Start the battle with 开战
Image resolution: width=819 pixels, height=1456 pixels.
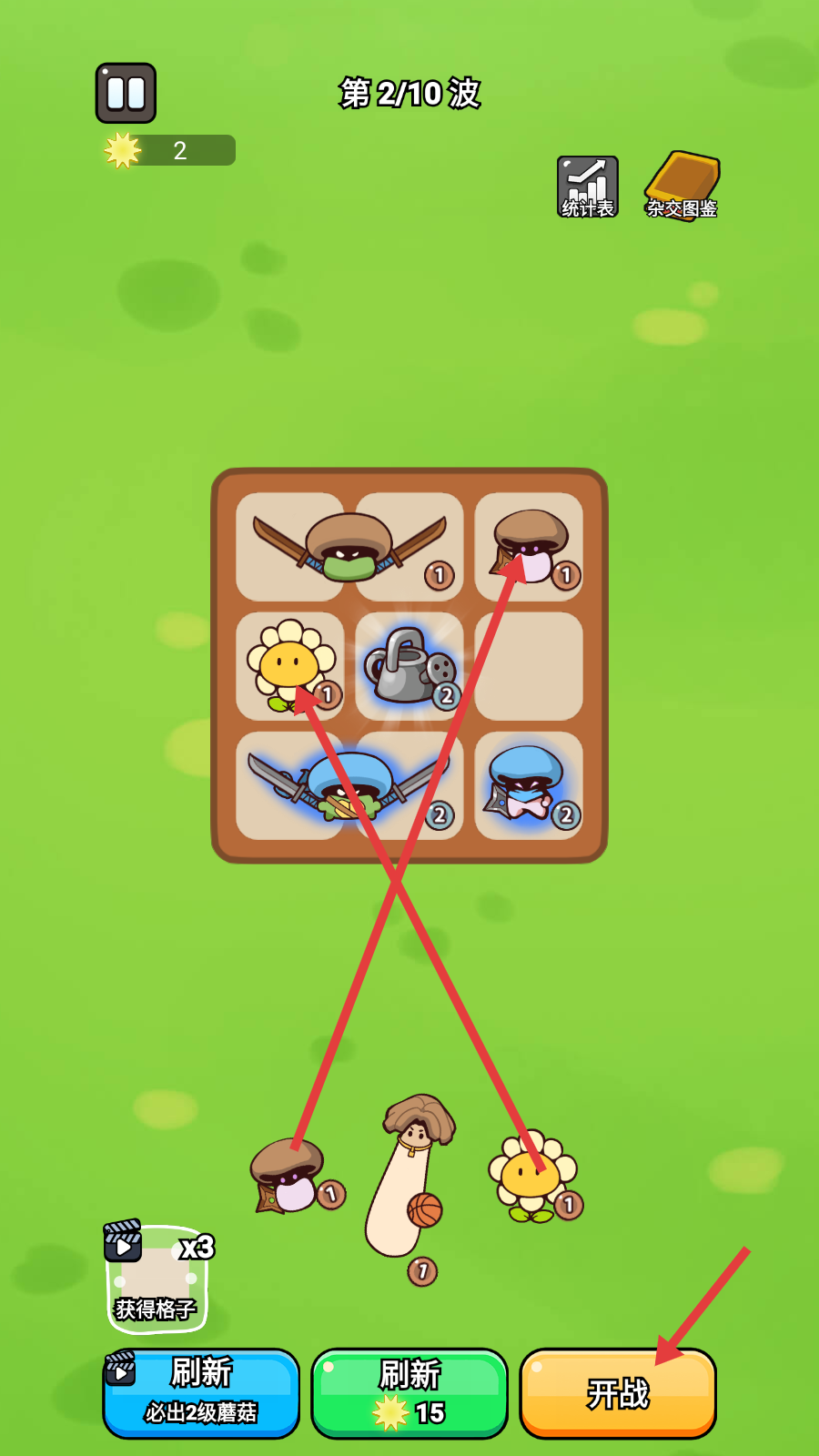click(x=618, y=1392)
